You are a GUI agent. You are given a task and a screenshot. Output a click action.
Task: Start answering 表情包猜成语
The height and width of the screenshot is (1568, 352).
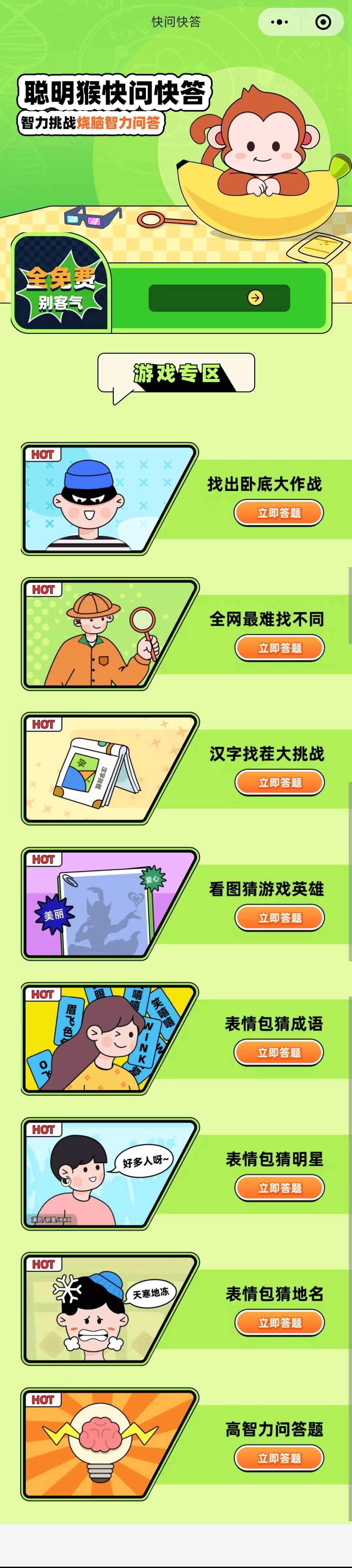[278, 1052]
